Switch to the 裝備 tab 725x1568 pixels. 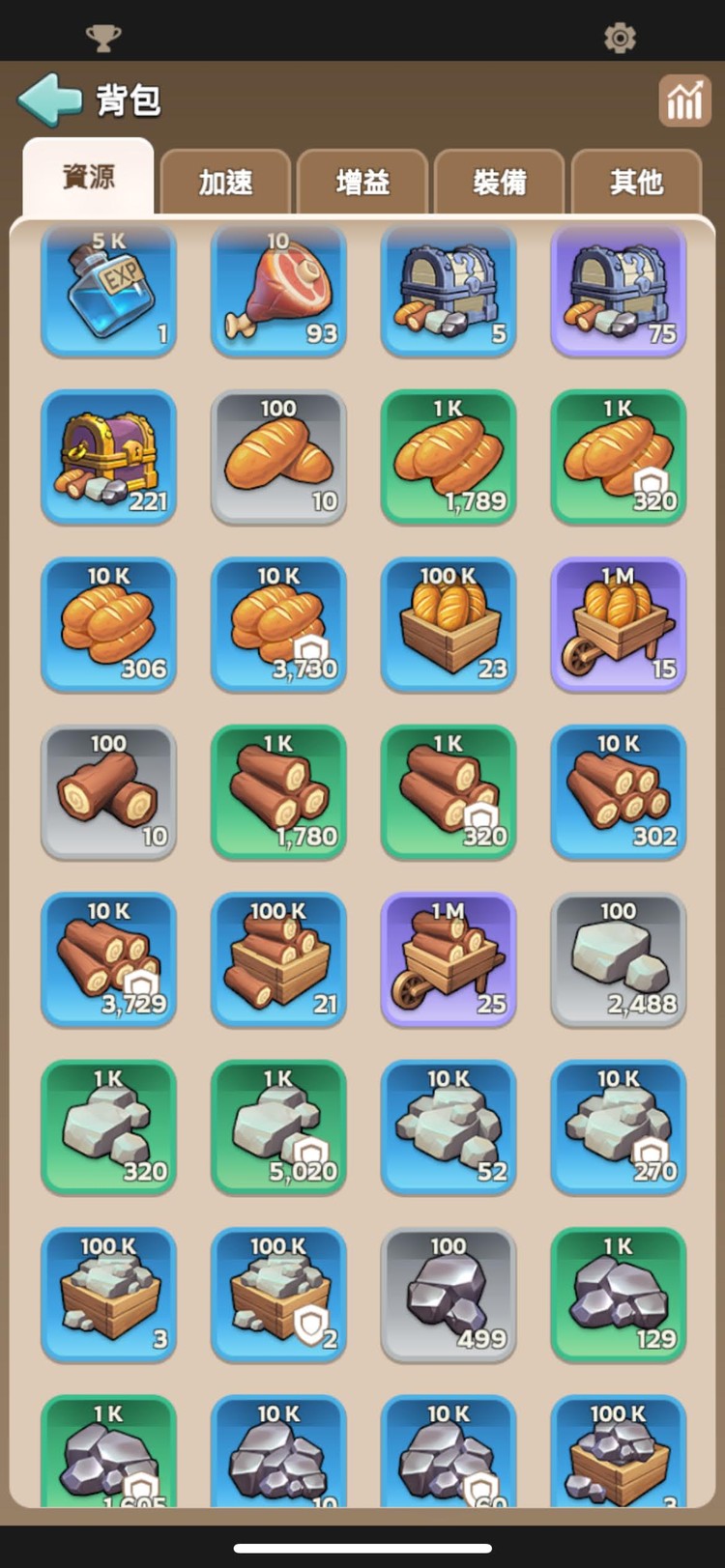click(x=500, y=182)
